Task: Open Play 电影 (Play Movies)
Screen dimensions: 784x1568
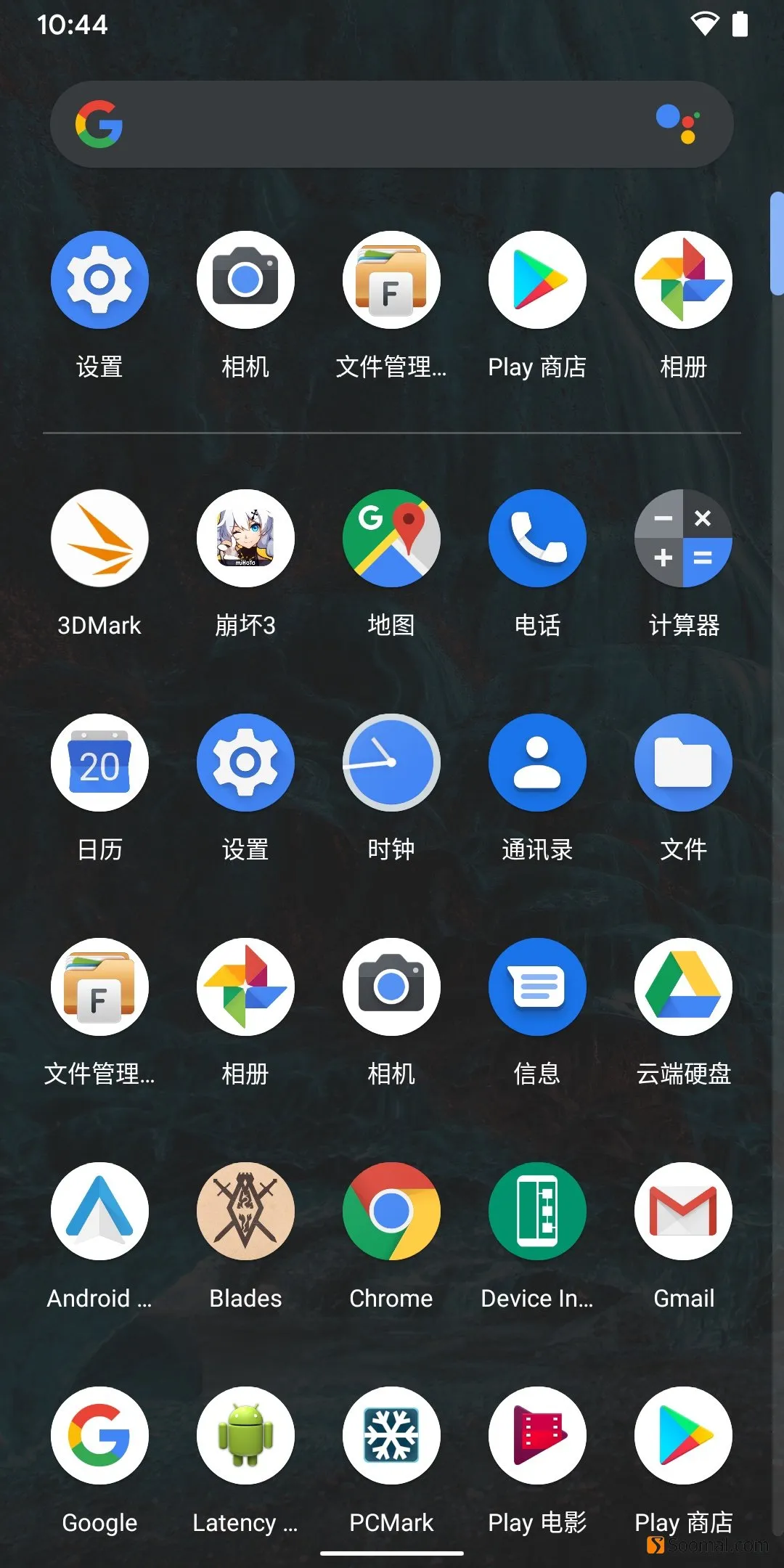Action: (537, 1436)
